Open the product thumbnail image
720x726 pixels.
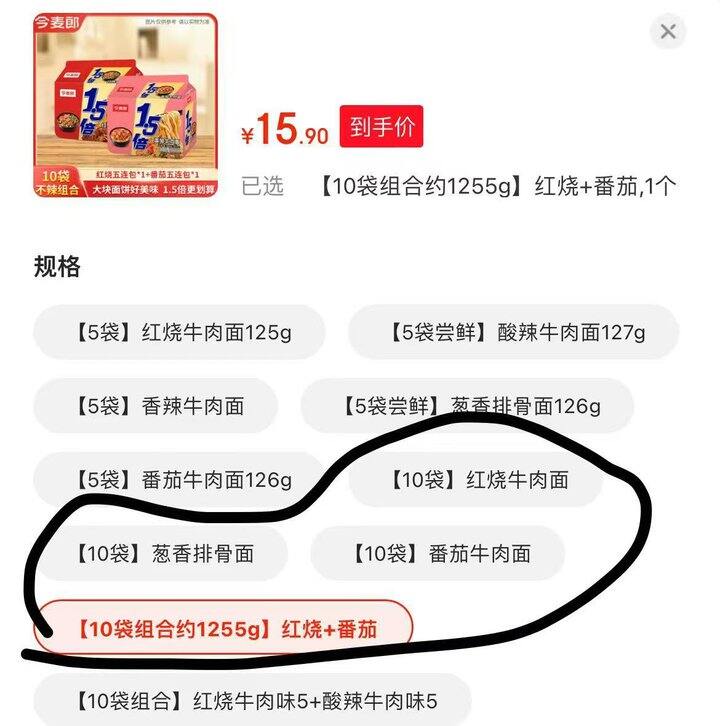coord(125,106)
